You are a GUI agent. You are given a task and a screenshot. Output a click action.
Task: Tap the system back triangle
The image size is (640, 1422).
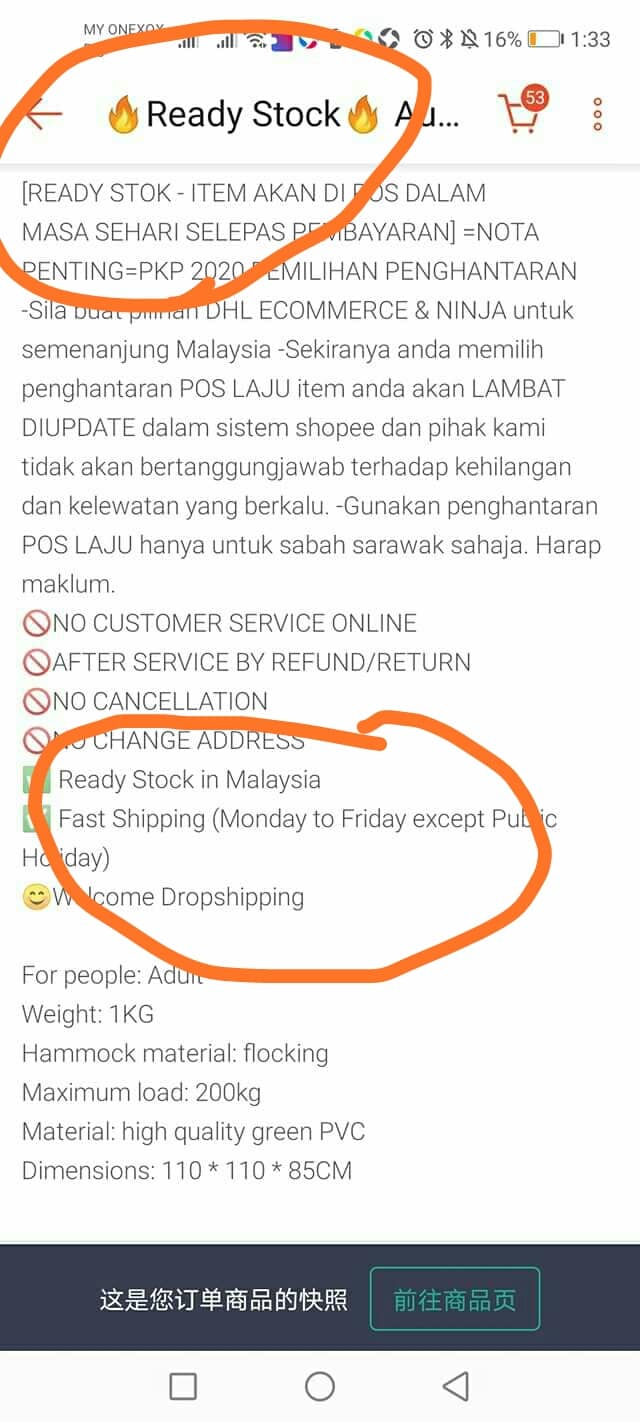tap(456, 1386)
